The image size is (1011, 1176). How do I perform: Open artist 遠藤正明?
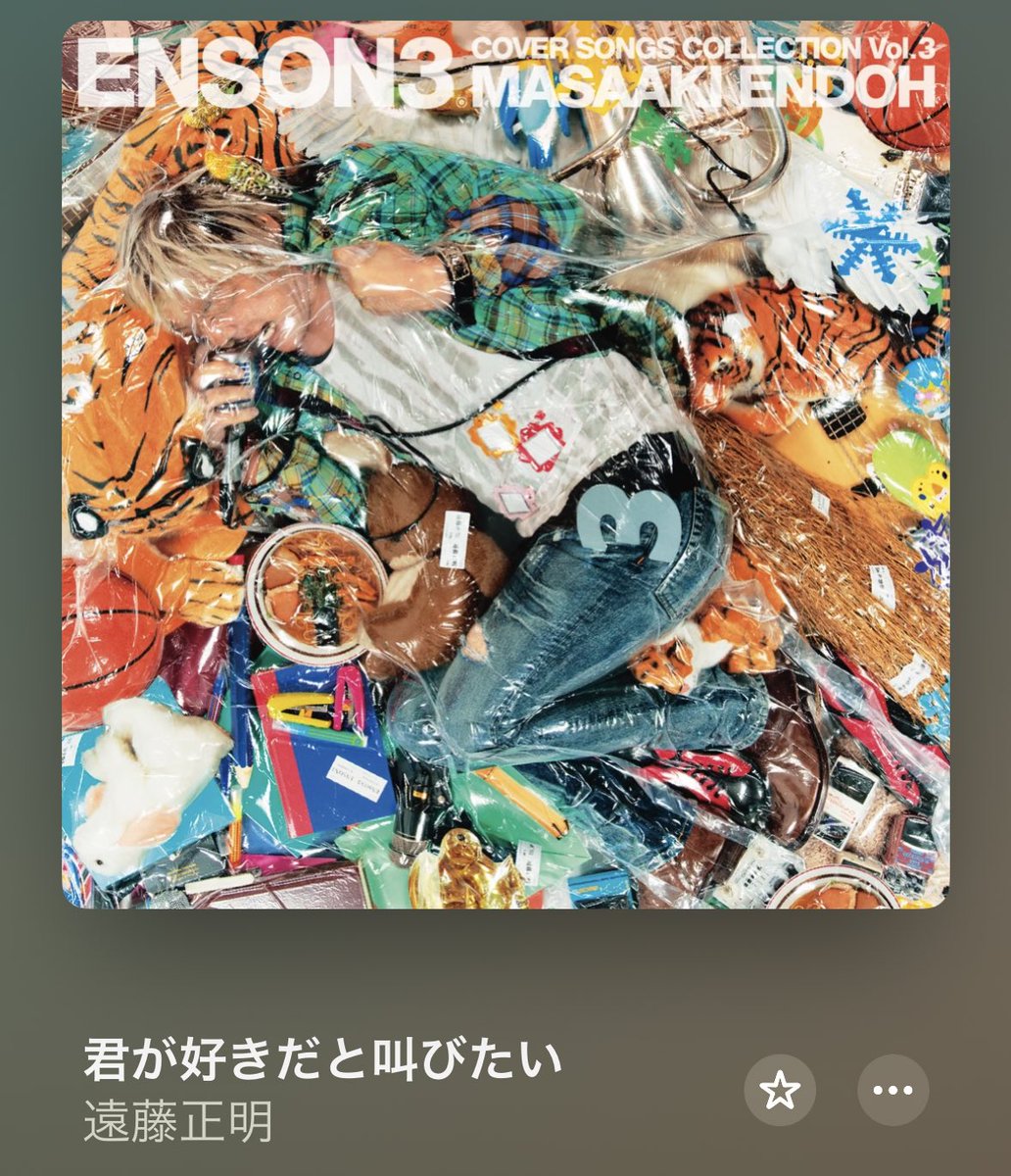click(178, 1122)
